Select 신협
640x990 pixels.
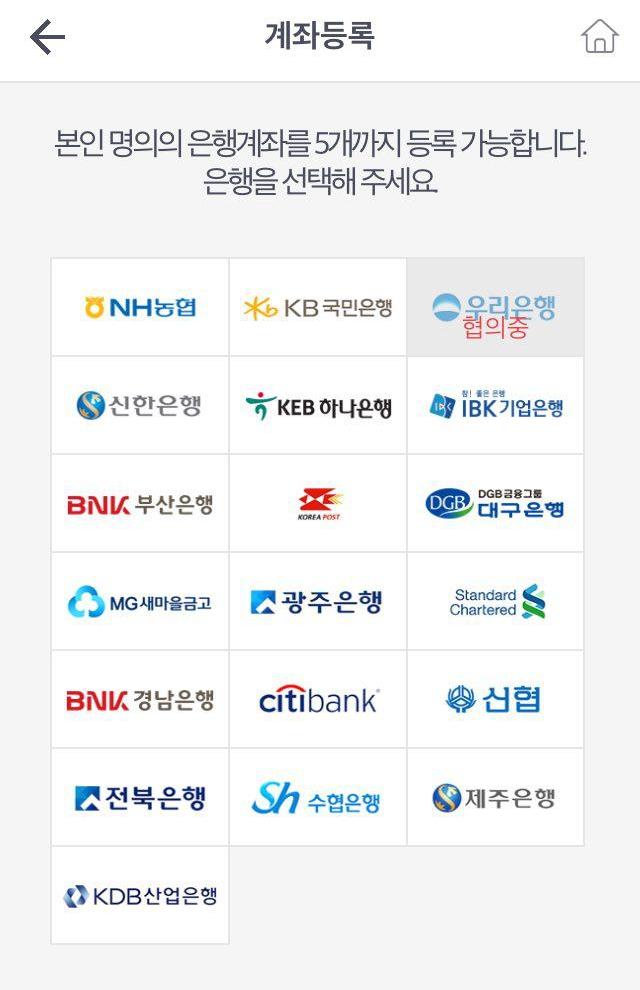pyautogui.click(x=496, y=699)
